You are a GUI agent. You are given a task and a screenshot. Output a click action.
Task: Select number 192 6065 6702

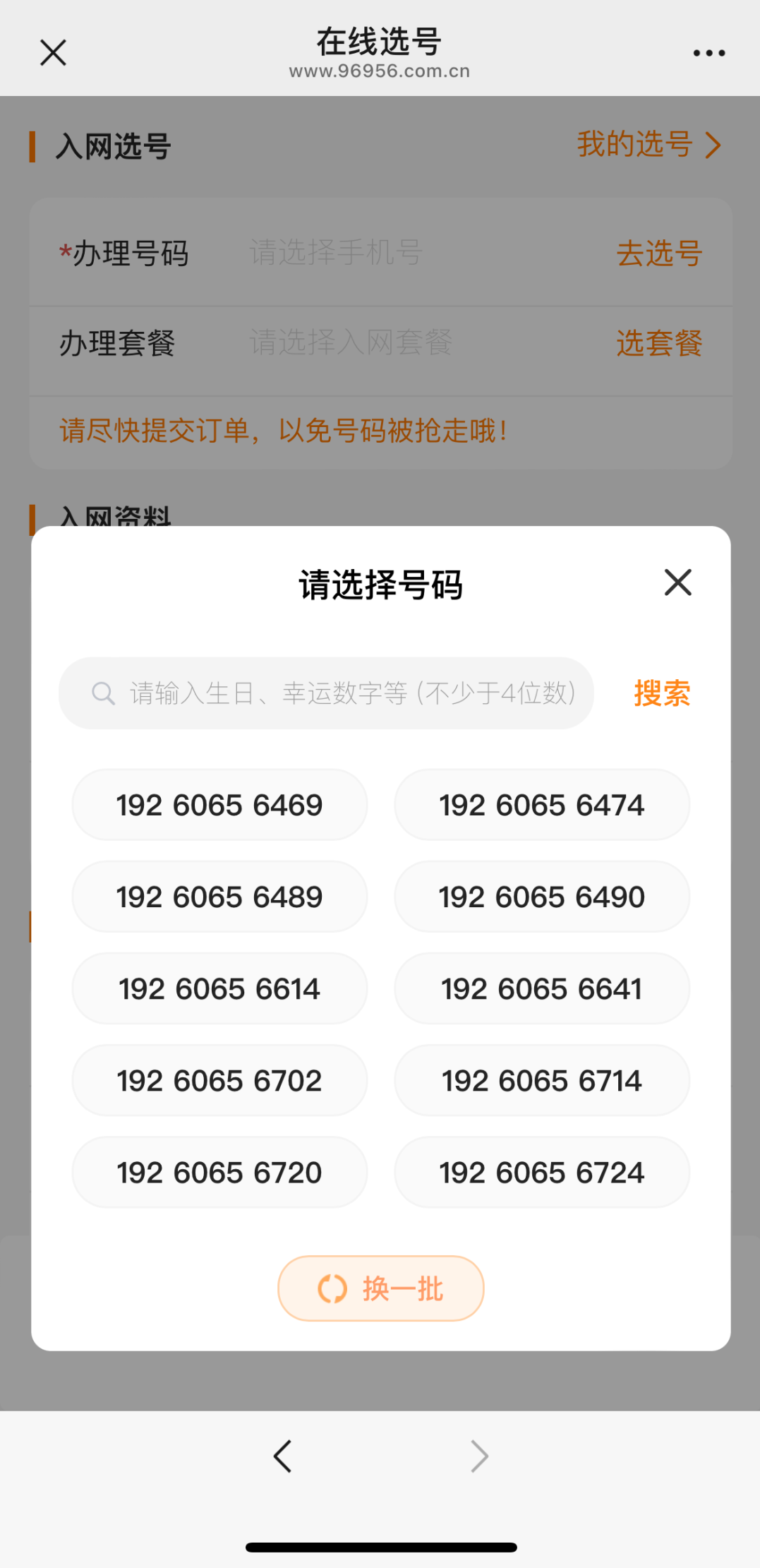(219, 1080)
